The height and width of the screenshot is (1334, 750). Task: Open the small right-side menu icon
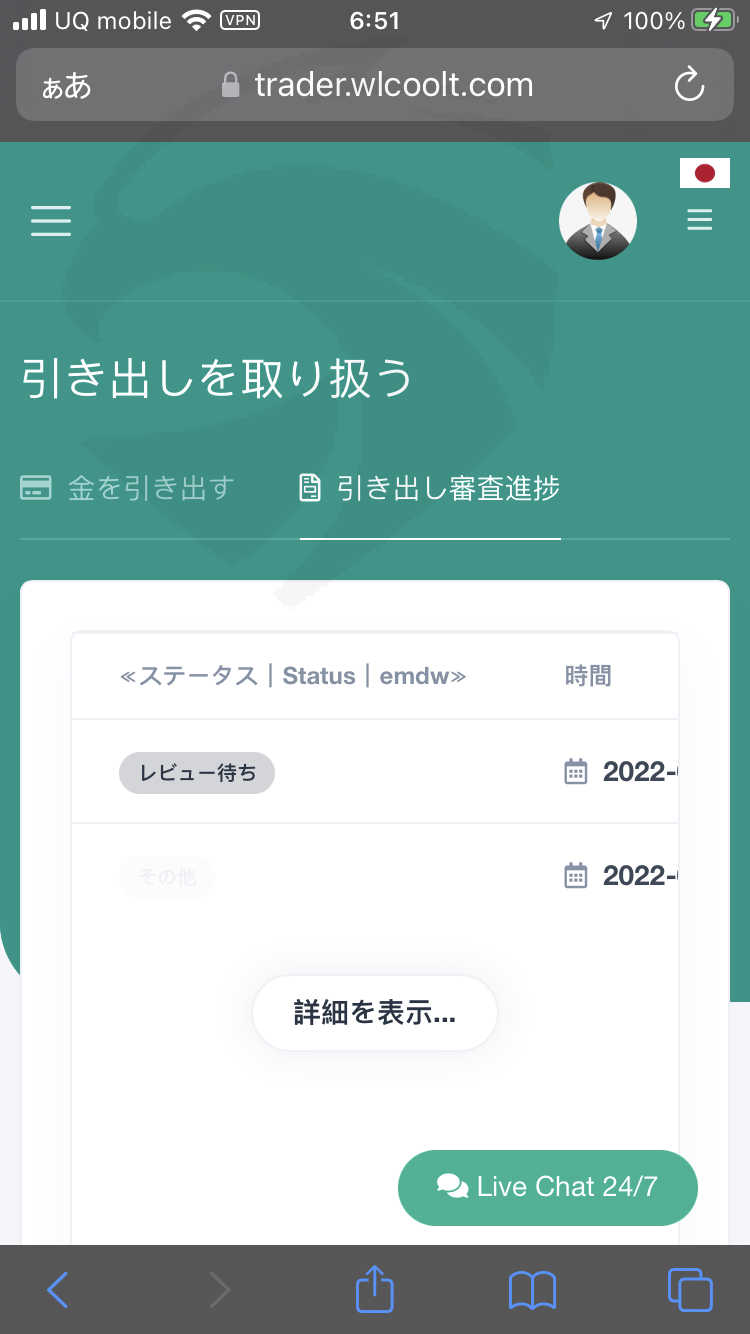tap(700, 220)
